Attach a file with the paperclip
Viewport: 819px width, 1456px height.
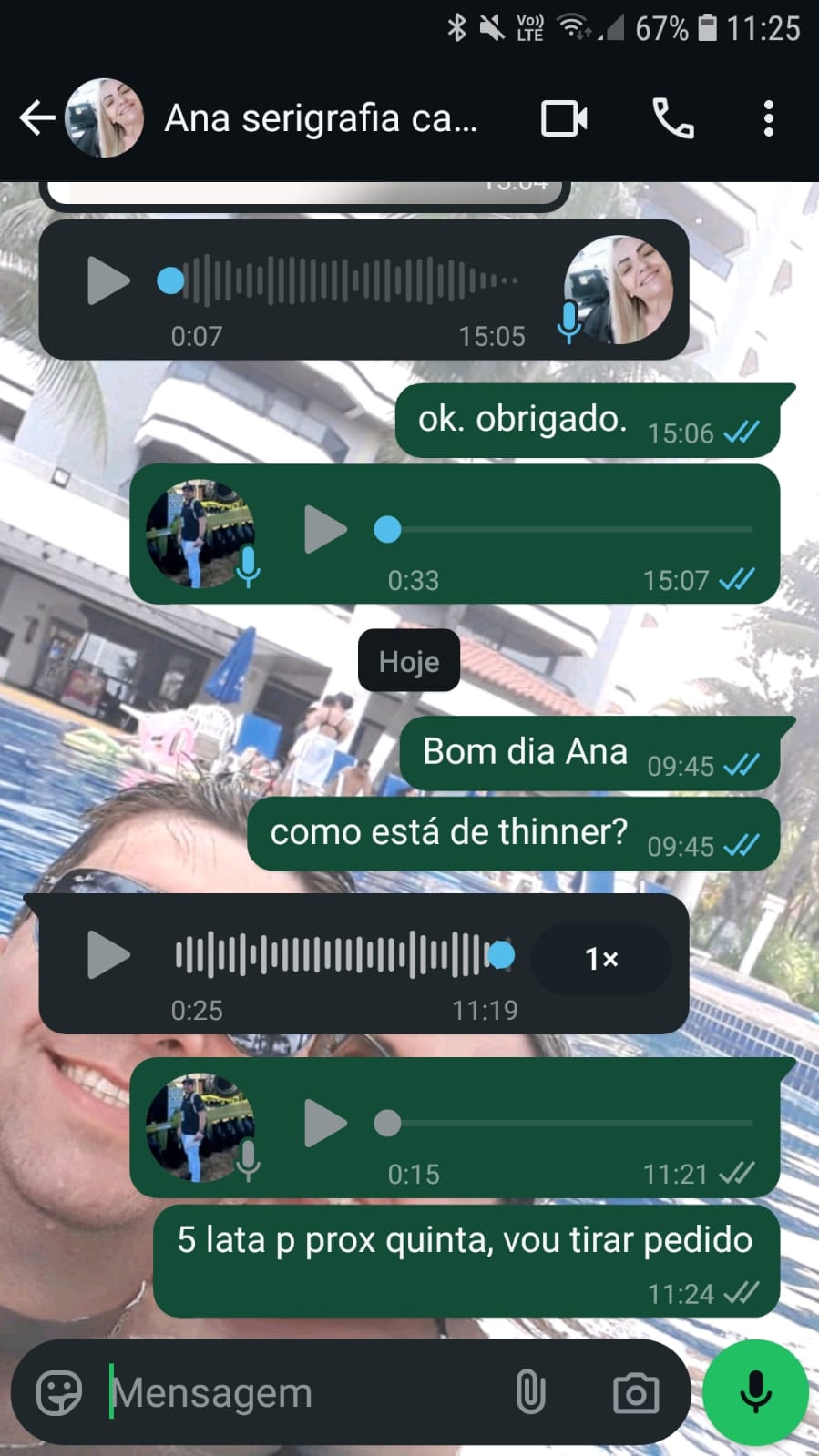(x=530, y=1393)
